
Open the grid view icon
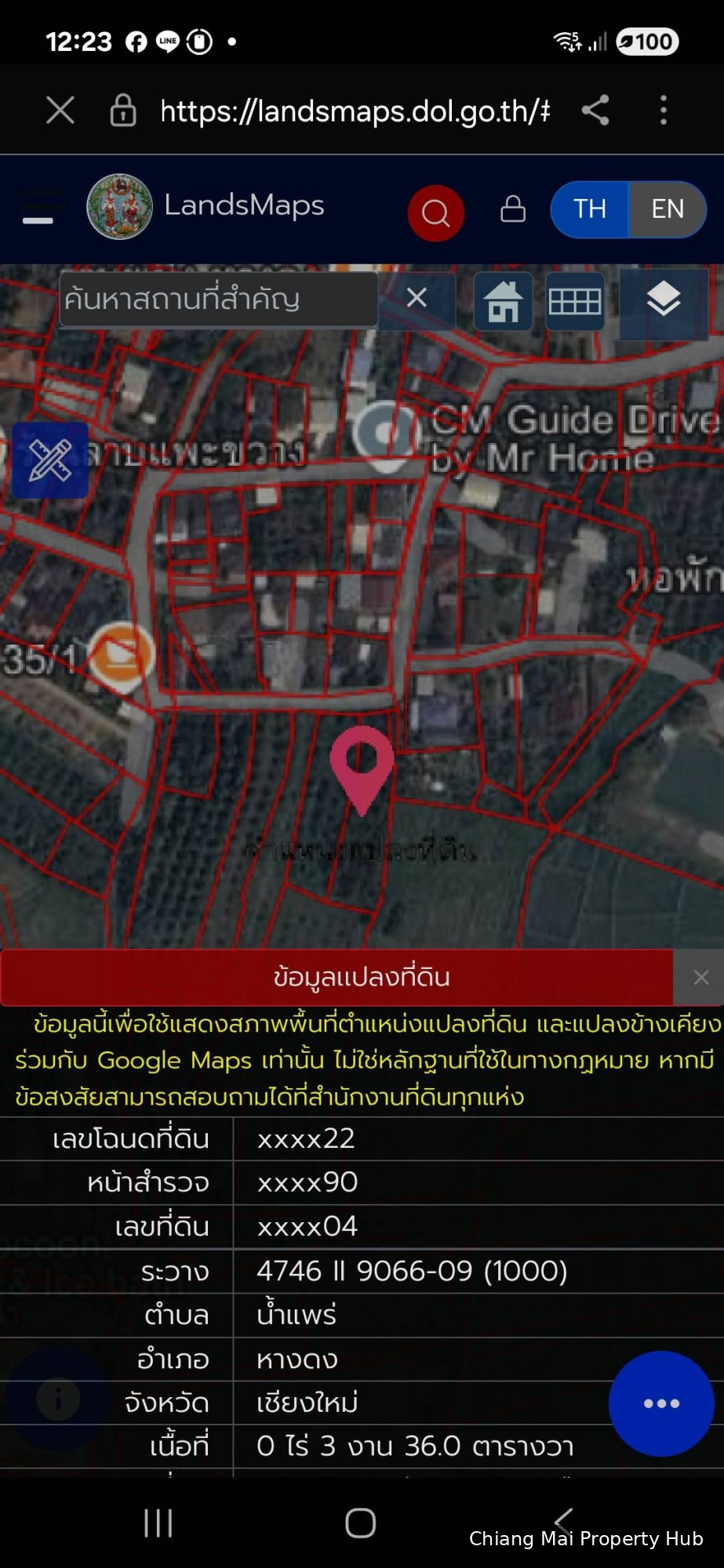573,301
